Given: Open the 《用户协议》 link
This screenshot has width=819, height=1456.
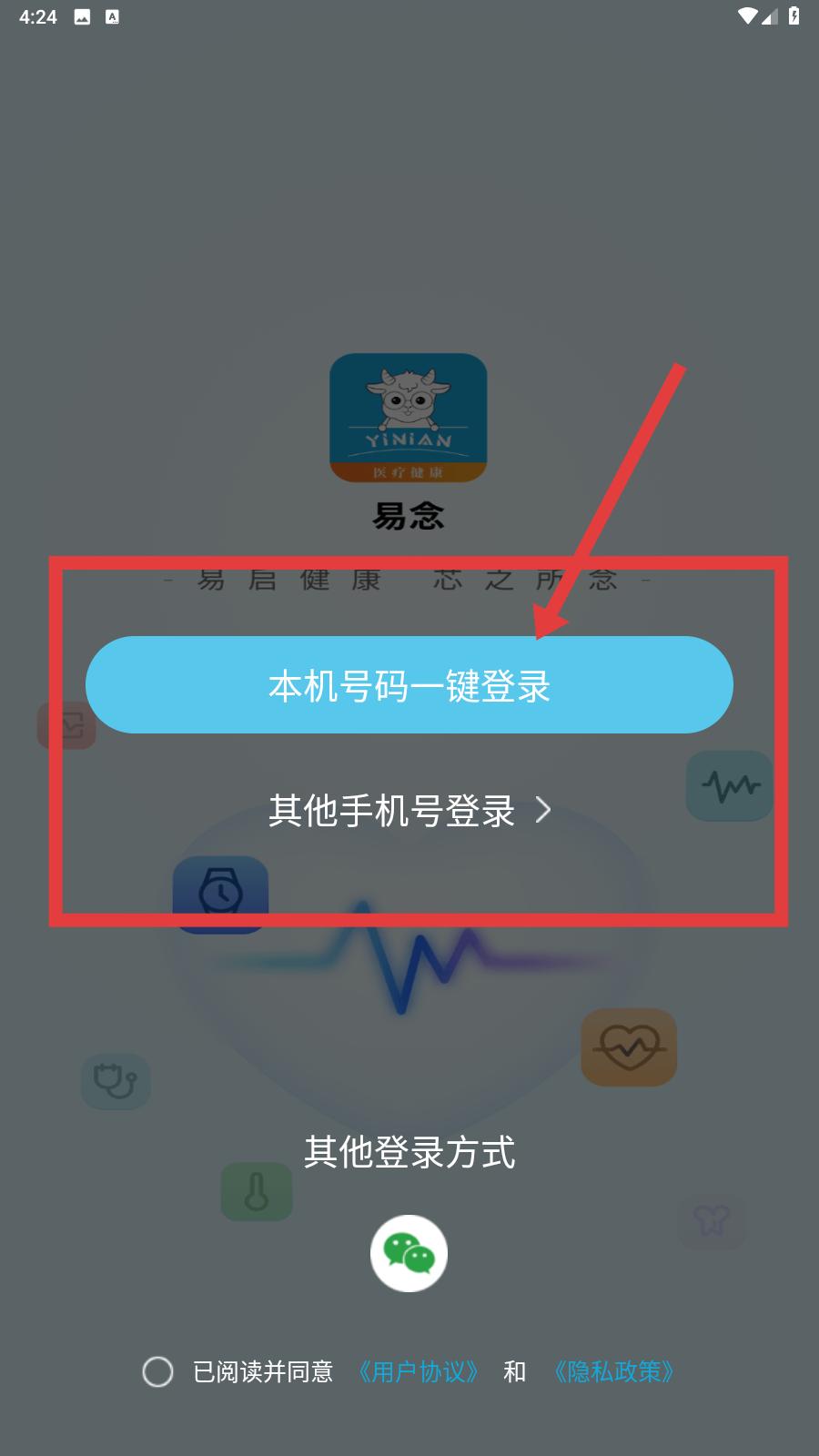Looking at the screenshot, I should coord(419,1371).
